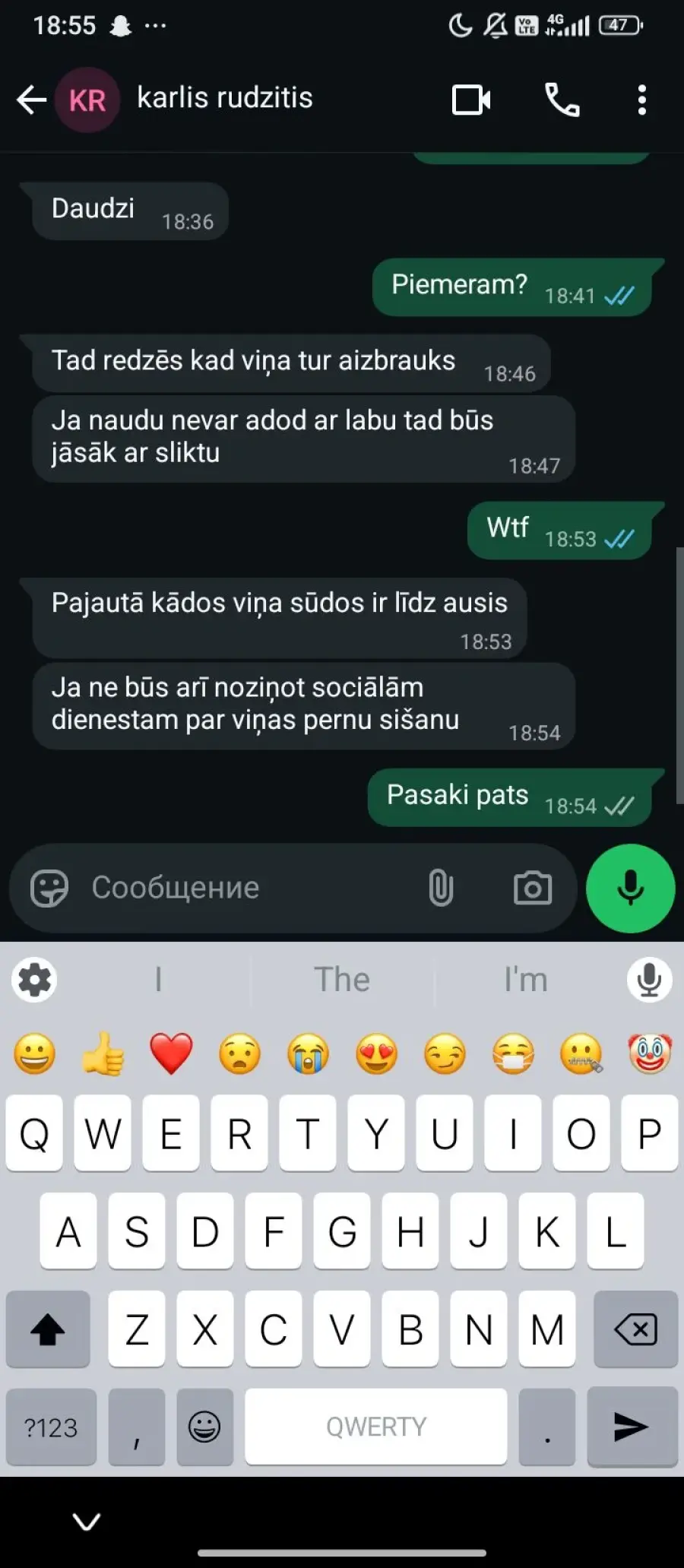684x1568 pixels.
Task: Choose the suggestion "I'm"
Action: [525, 980]
